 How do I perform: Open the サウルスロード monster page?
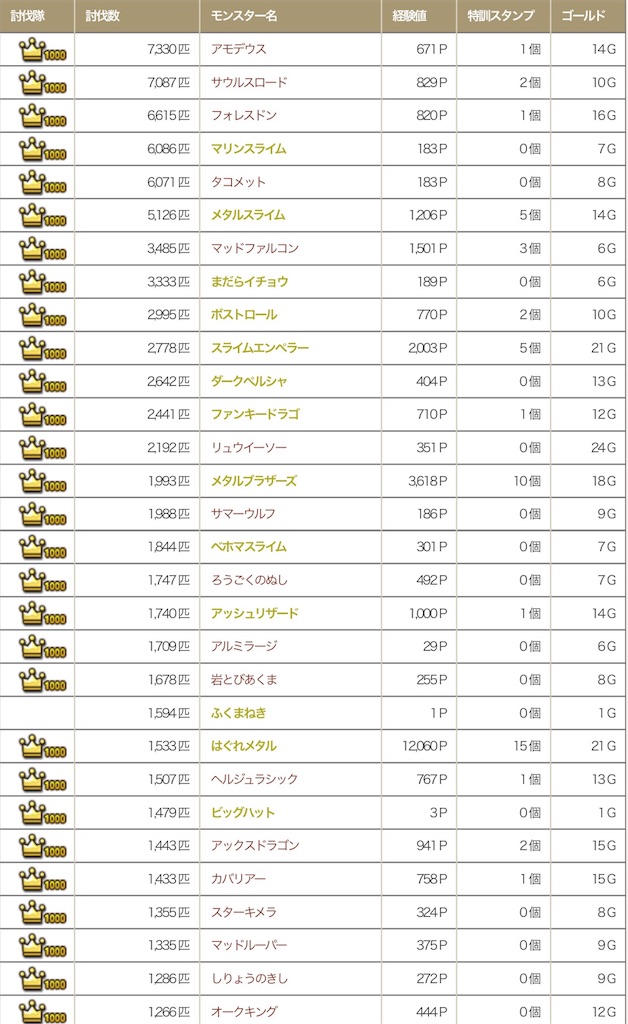248,82
